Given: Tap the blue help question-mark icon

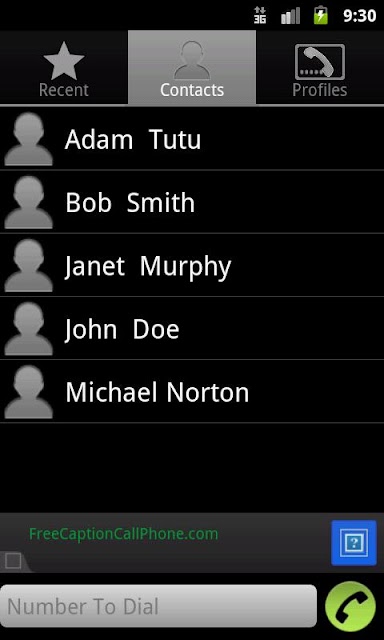Looking at the screenshot, I should (354, 543).
